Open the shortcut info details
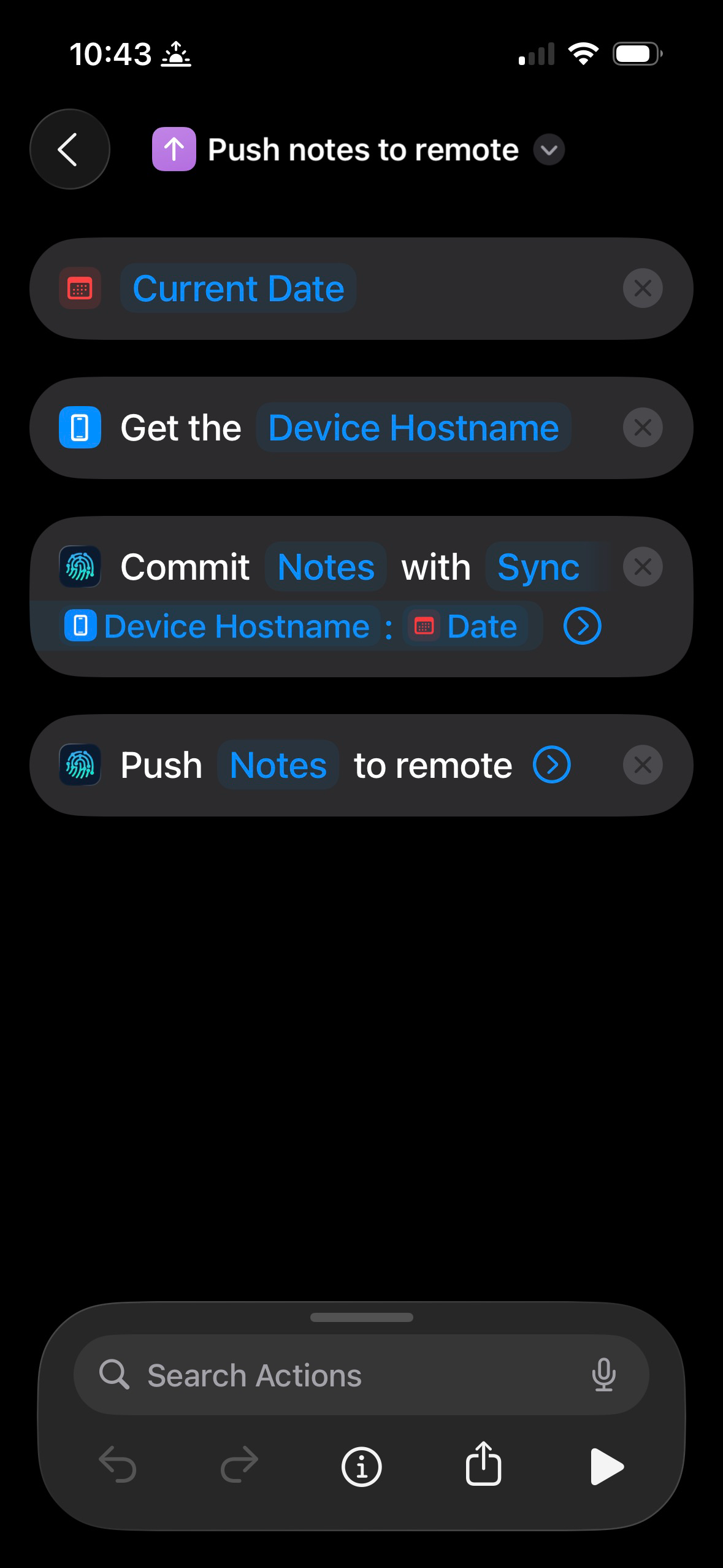Viewport: 723px width, 1568px height. pyautogui.click(x=361, y=1466)
